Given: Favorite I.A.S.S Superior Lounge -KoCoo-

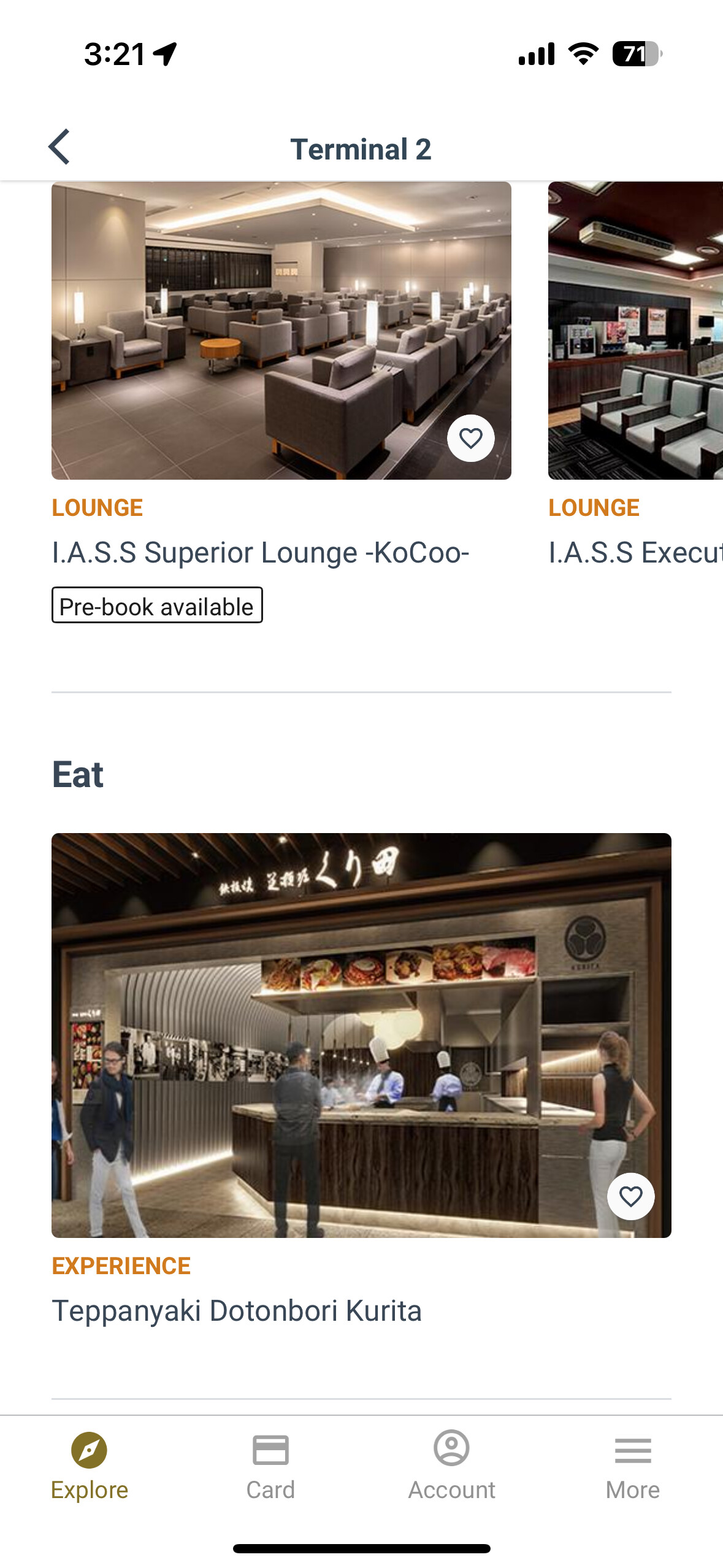Looking at the screenshot, I should pyautogui.click(x=470, y=439).
